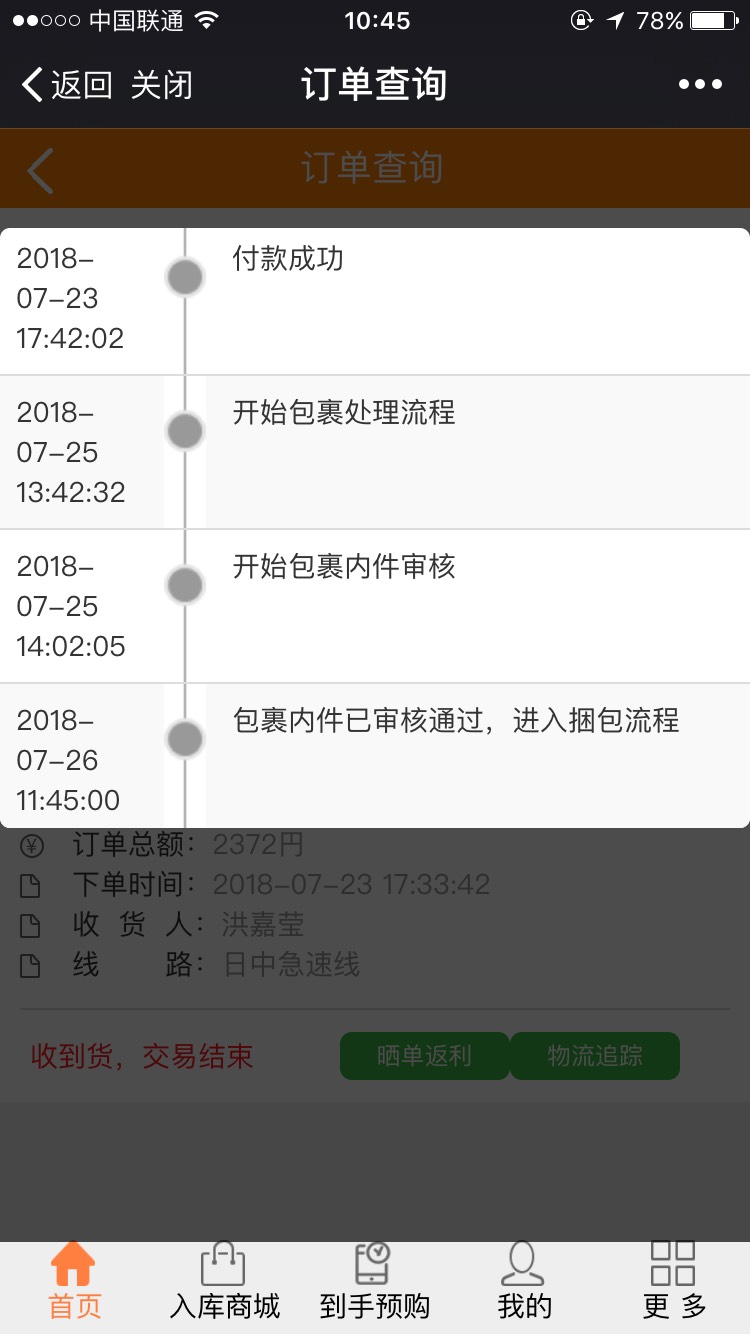
Task: Open 晒单返利 for this order
Action: [424, 1056]
